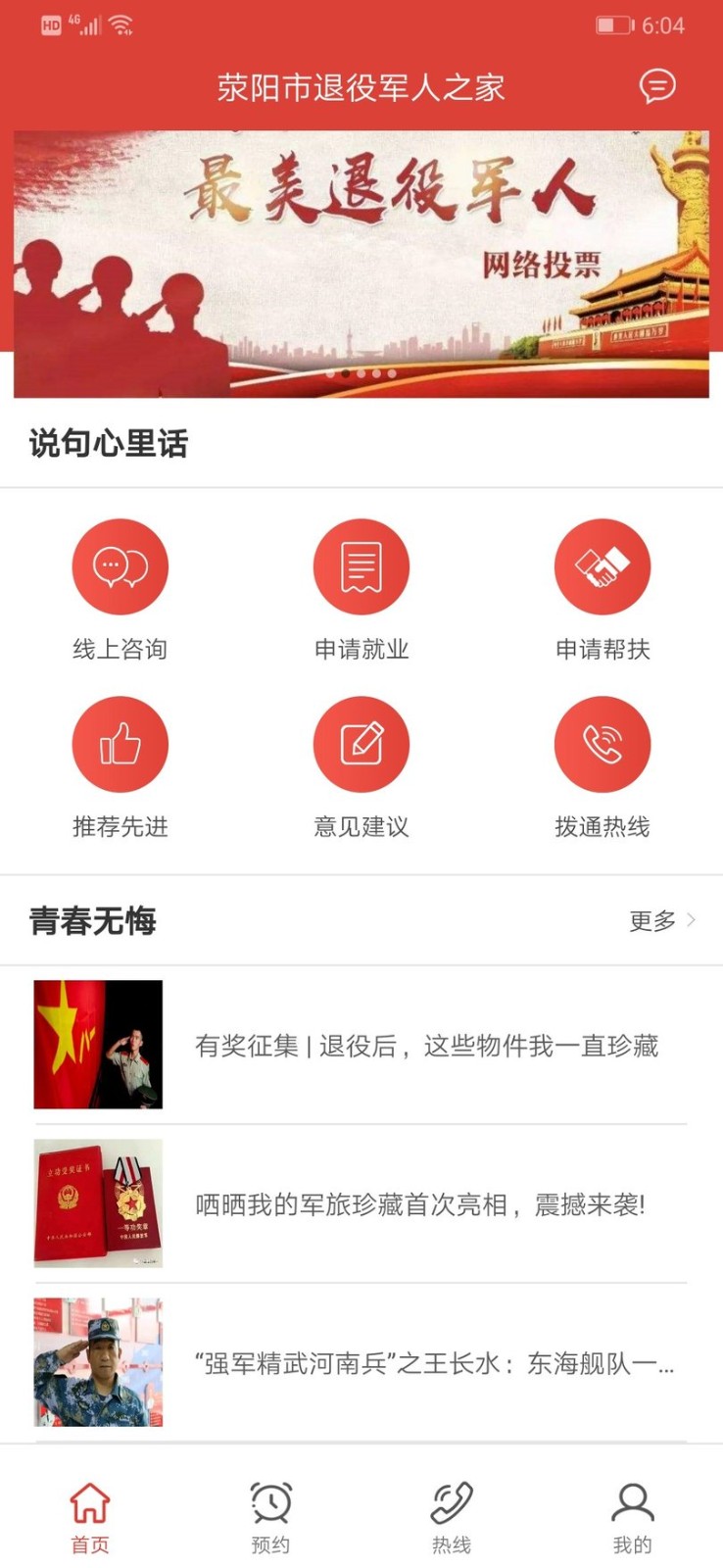Switch to the 预约 tab
The image size is (723, 1568).
click(x=270, y=1516)
